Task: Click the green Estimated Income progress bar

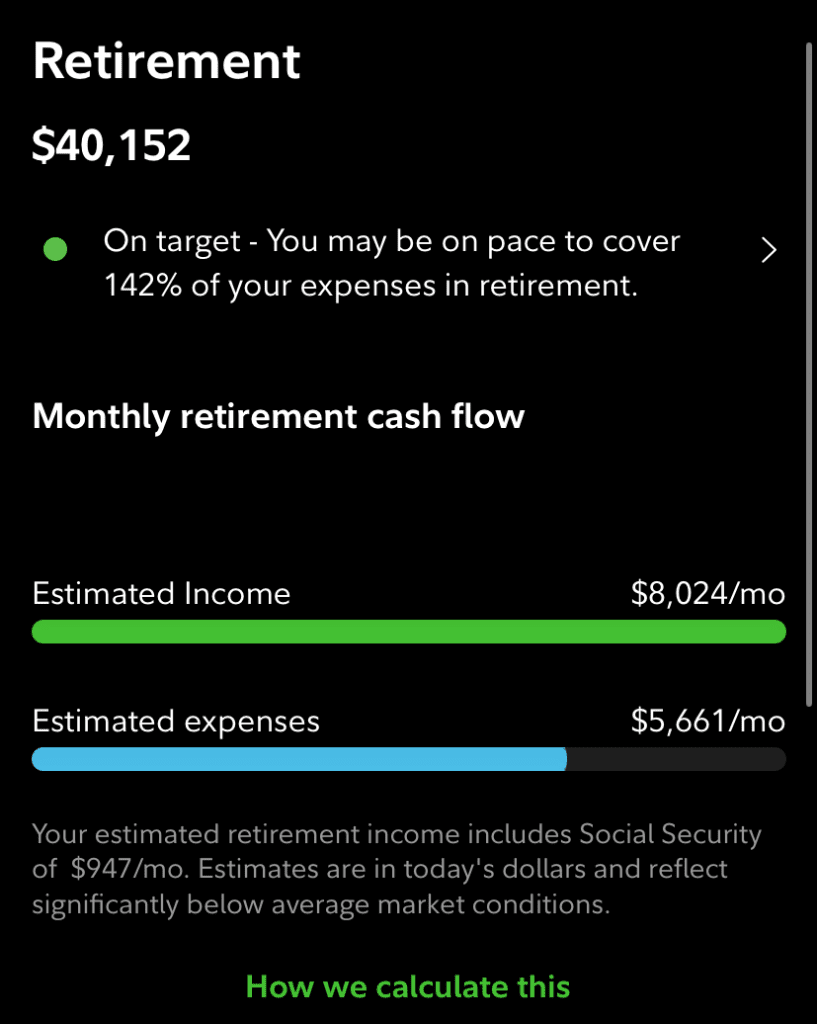Action: pyautogui.click(x=408, y=631)
